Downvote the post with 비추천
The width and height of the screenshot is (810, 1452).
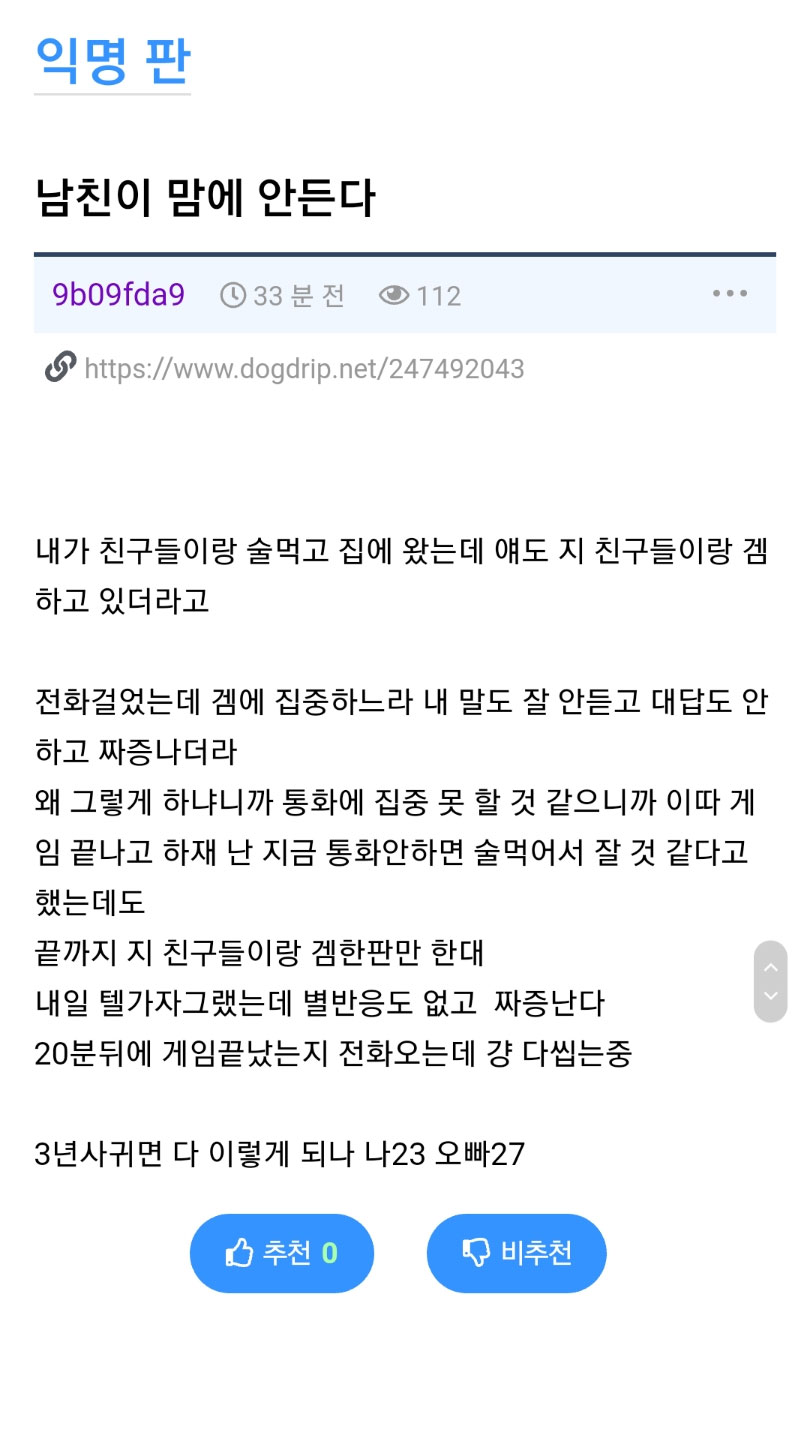(x=516, y=1253)
